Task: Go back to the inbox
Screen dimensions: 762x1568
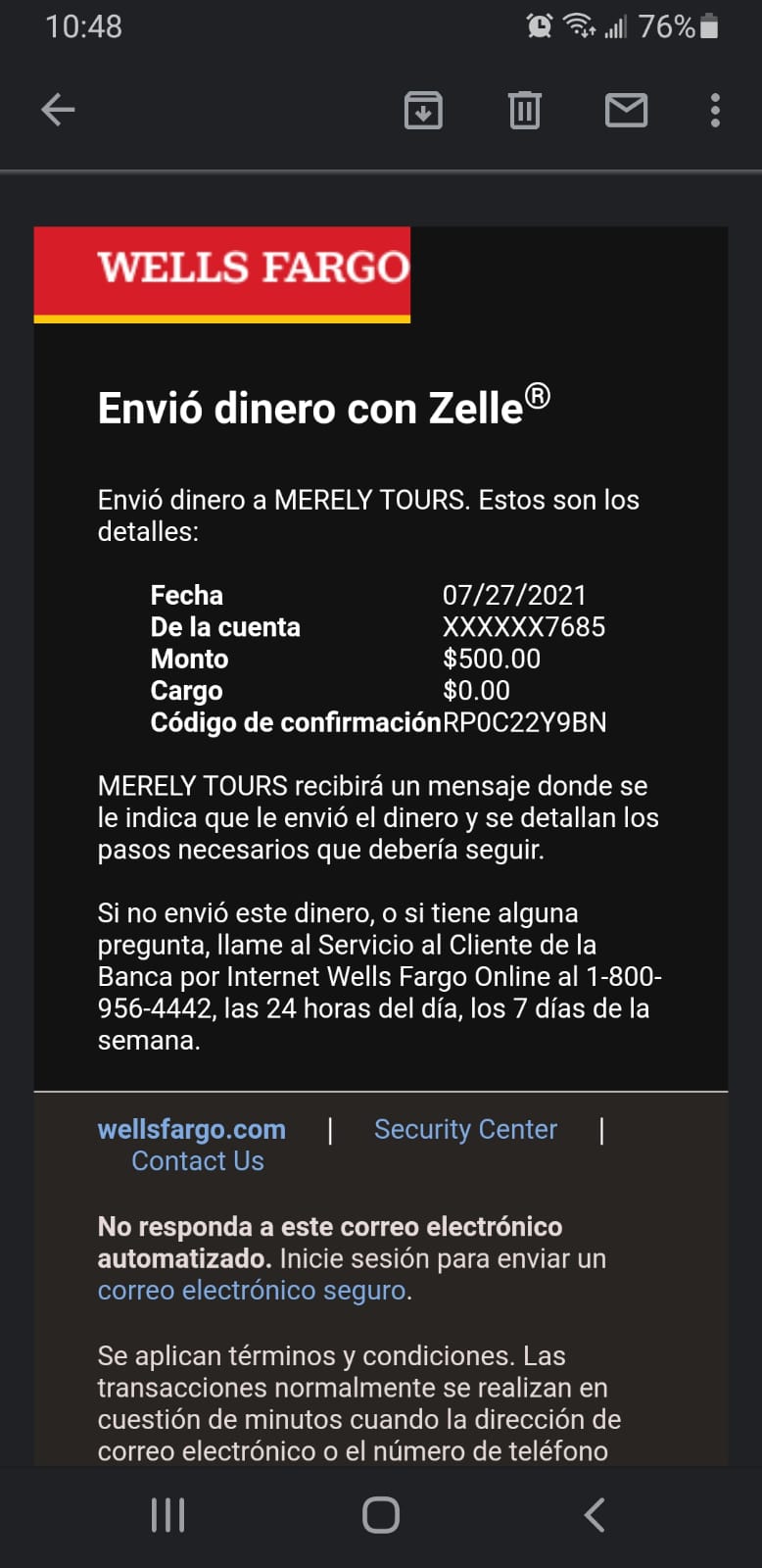Action: 58,110
